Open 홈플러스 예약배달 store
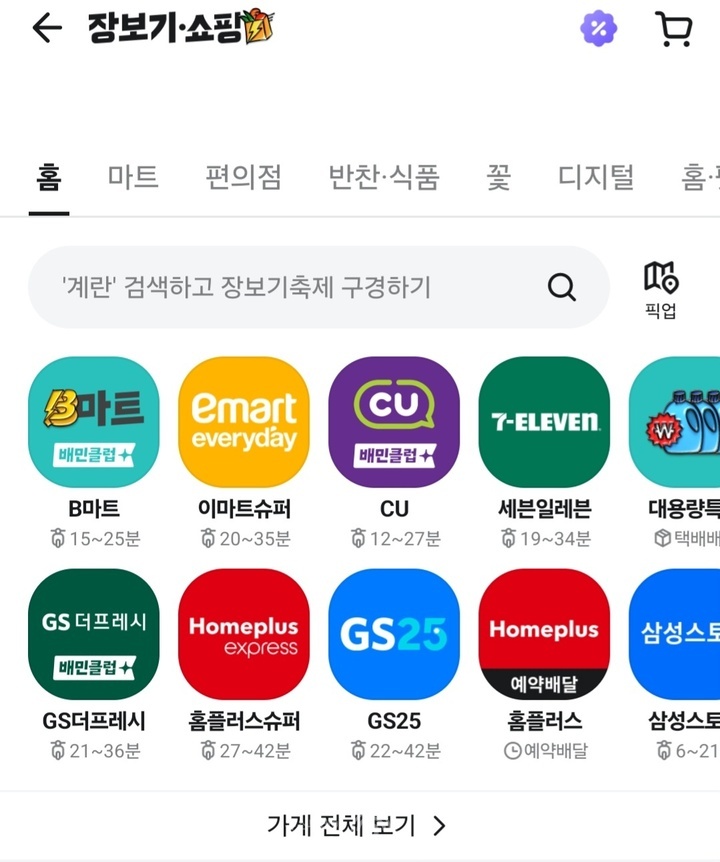 544,634
